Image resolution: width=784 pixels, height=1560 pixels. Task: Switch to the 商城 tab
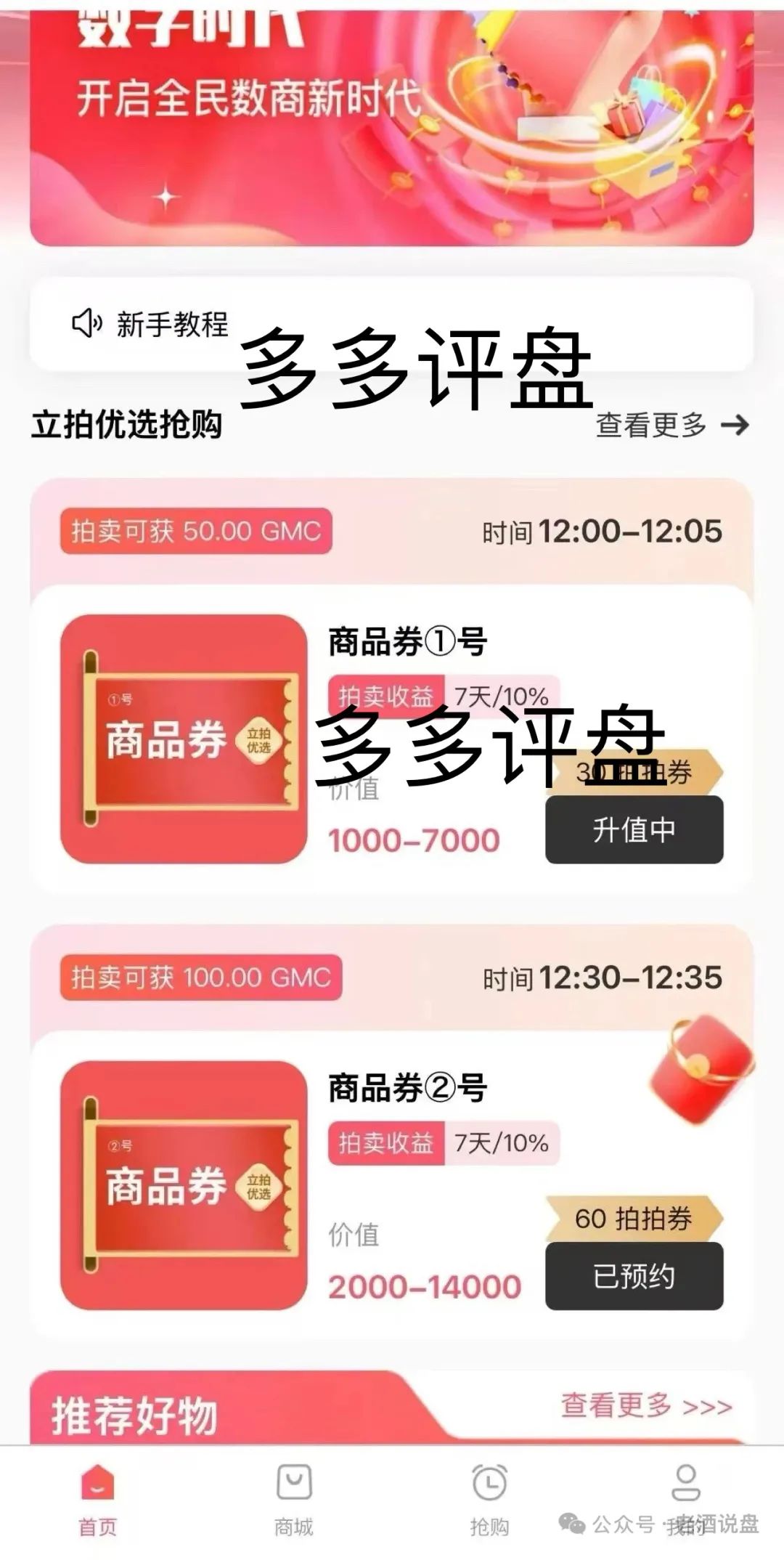294,1499
